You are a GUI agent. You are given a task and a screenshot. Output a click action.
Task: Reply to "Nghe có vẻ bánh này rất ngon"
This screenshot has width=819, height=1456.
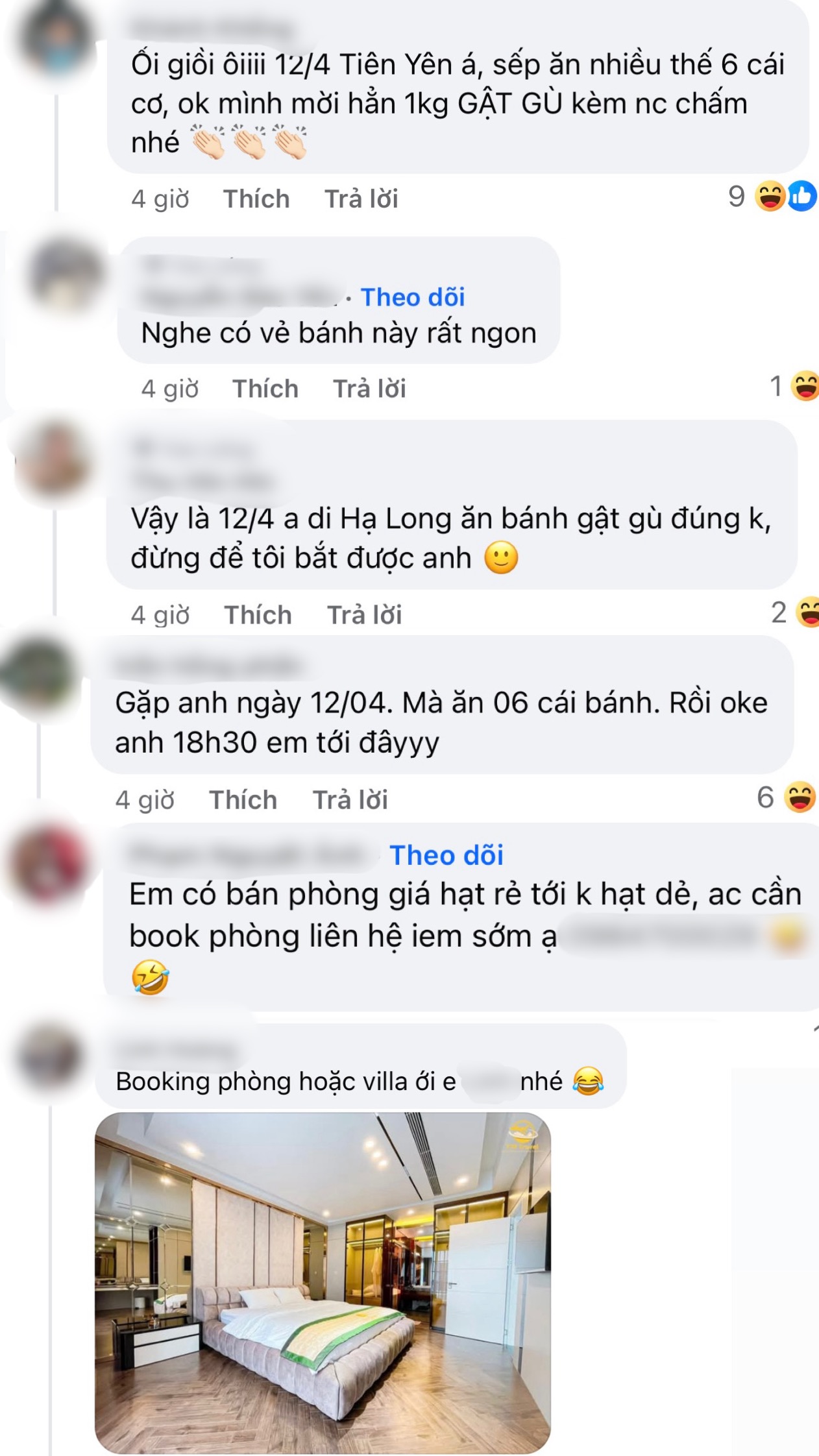[x=369, y=389]
